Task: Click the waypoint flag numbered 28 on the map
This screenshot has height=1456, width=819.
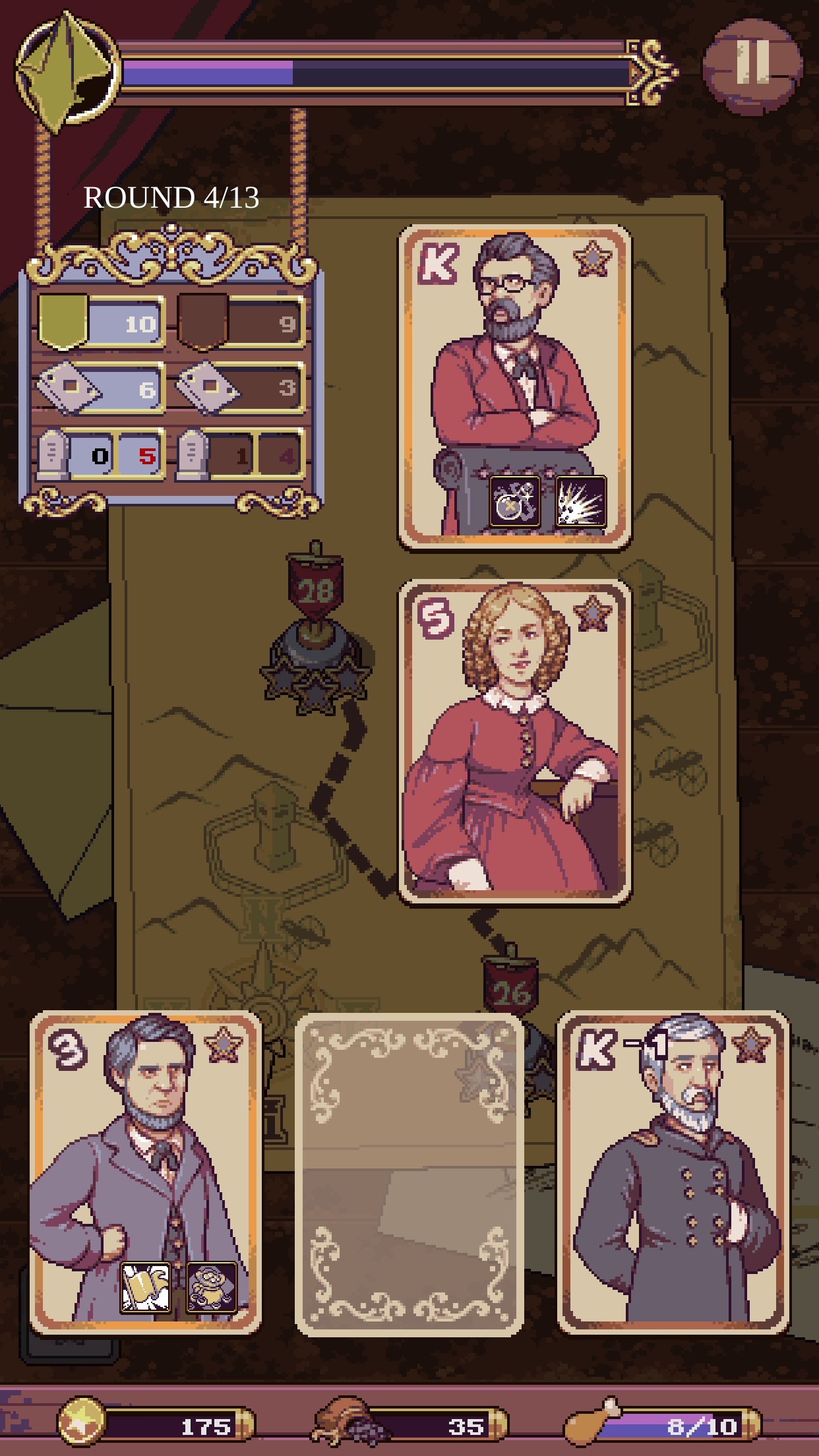Action: point(315,590)
